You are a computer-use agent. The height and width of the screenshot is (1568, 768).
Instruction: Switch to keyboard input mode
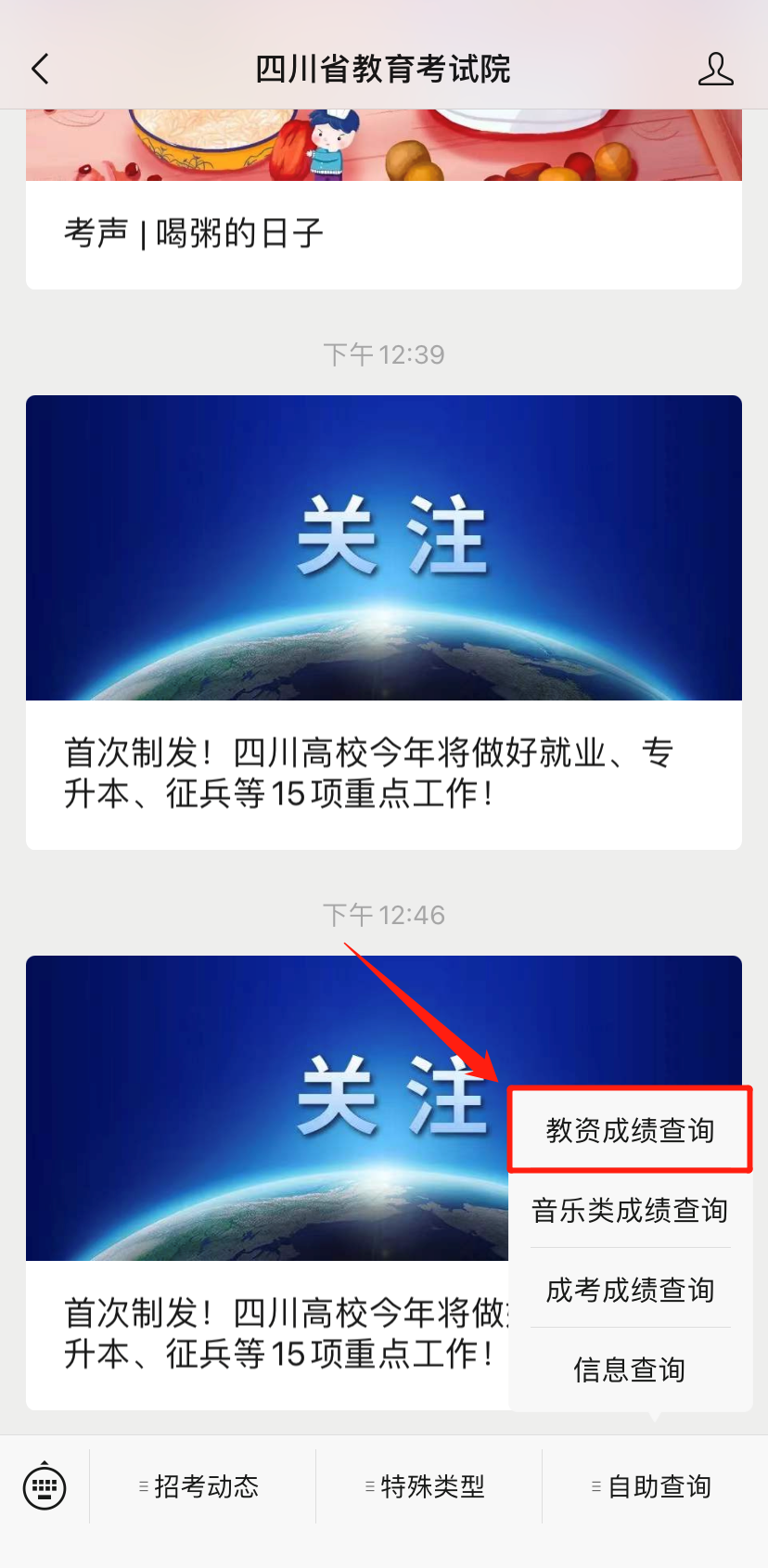pyautogui.click(x=45, y=1486)
